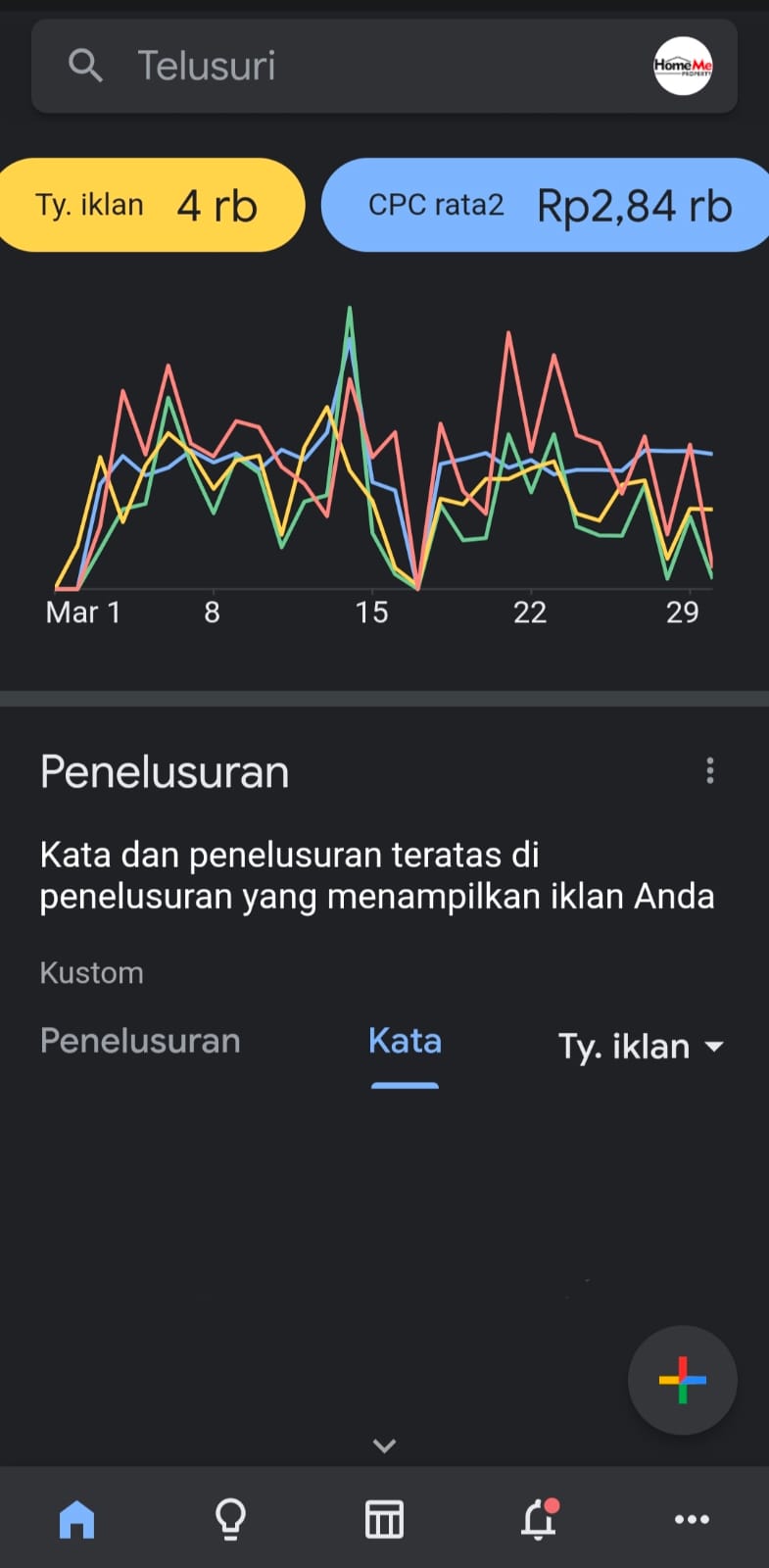This screenshot has height=1568, width=769.
Task: Select the Ty. iklan metric chip
Action: point(149,206)
